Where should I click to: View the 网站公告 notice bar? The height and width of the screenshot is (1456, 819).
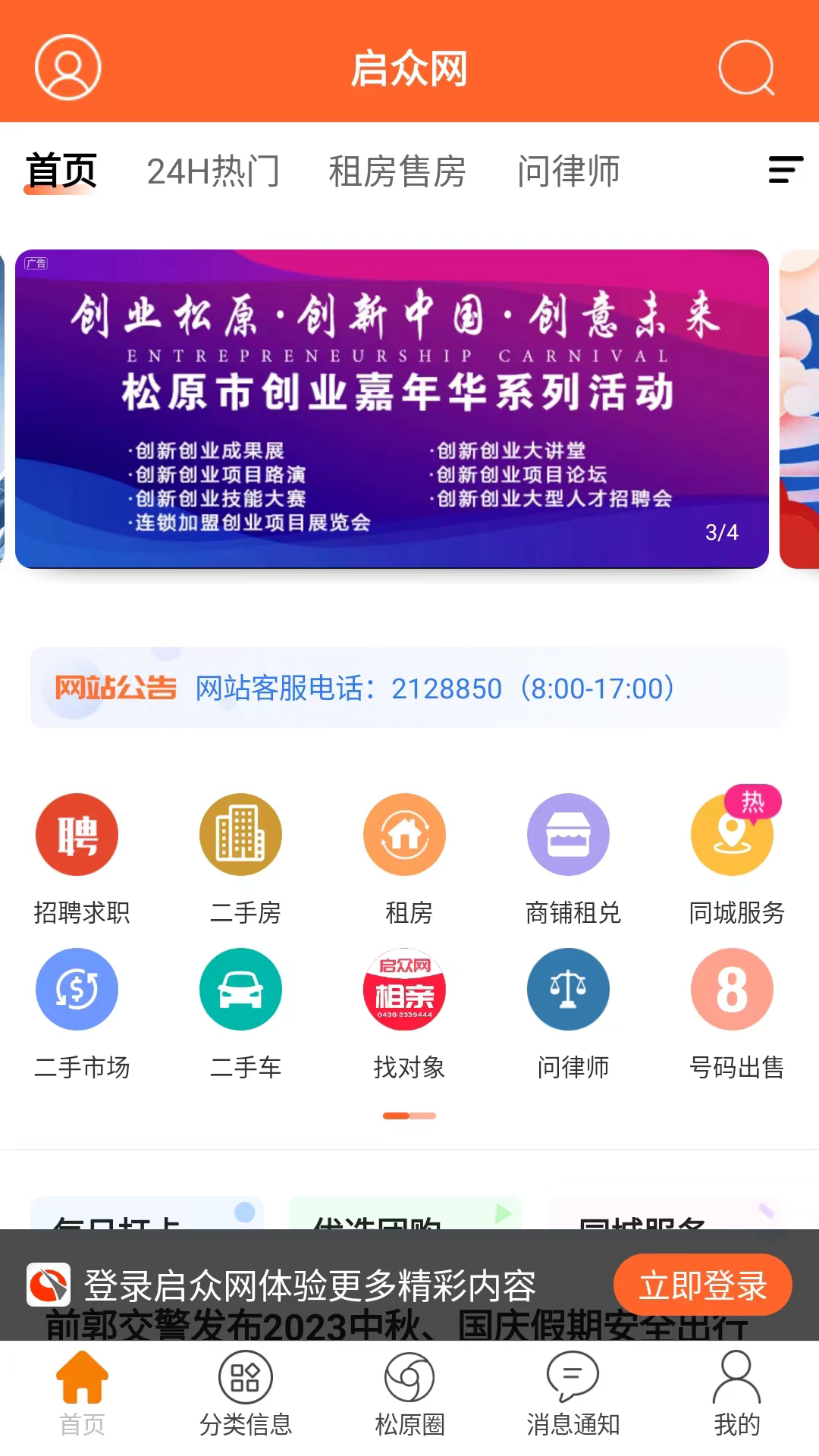[409, 688]
